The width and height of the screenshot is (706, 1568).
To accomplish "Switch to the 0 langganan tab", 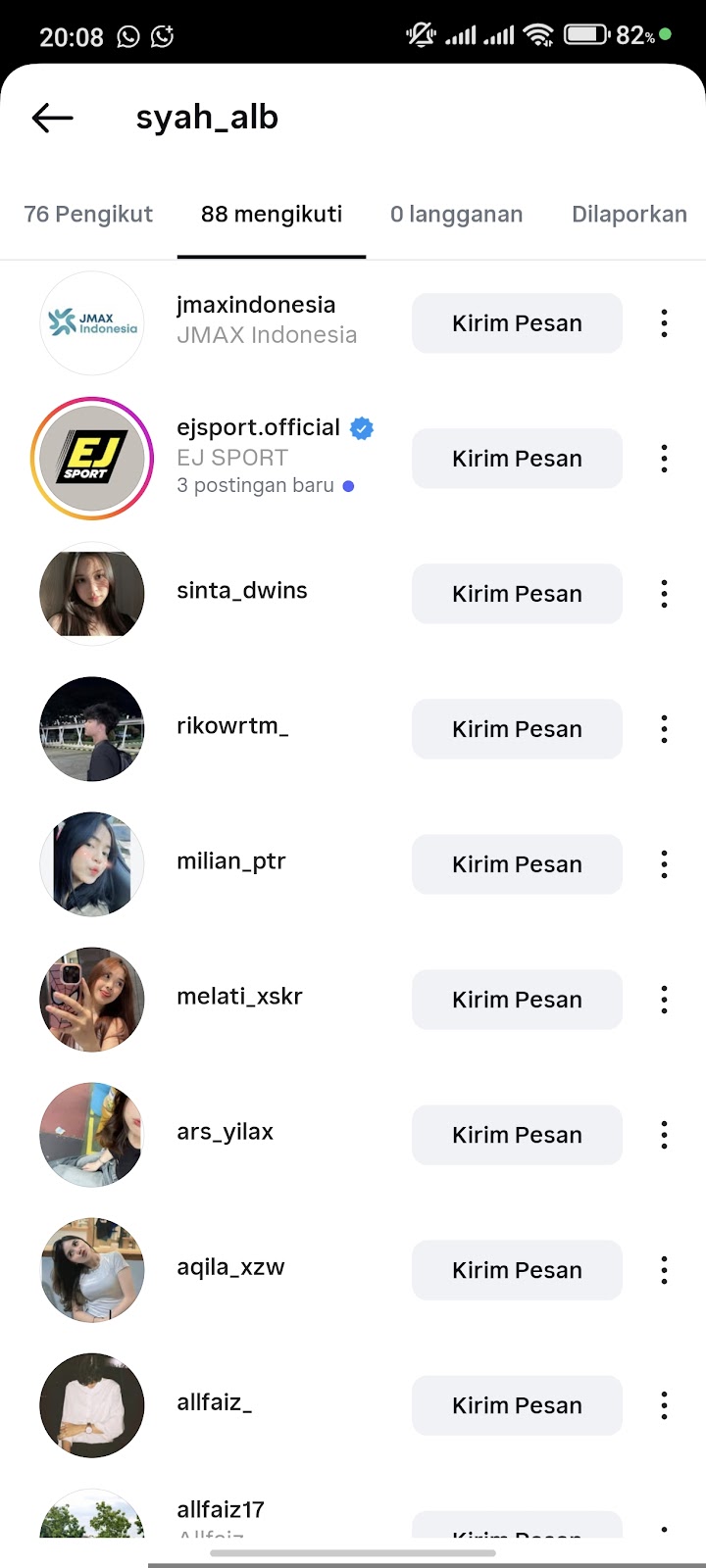I will (x=456, y=215).
